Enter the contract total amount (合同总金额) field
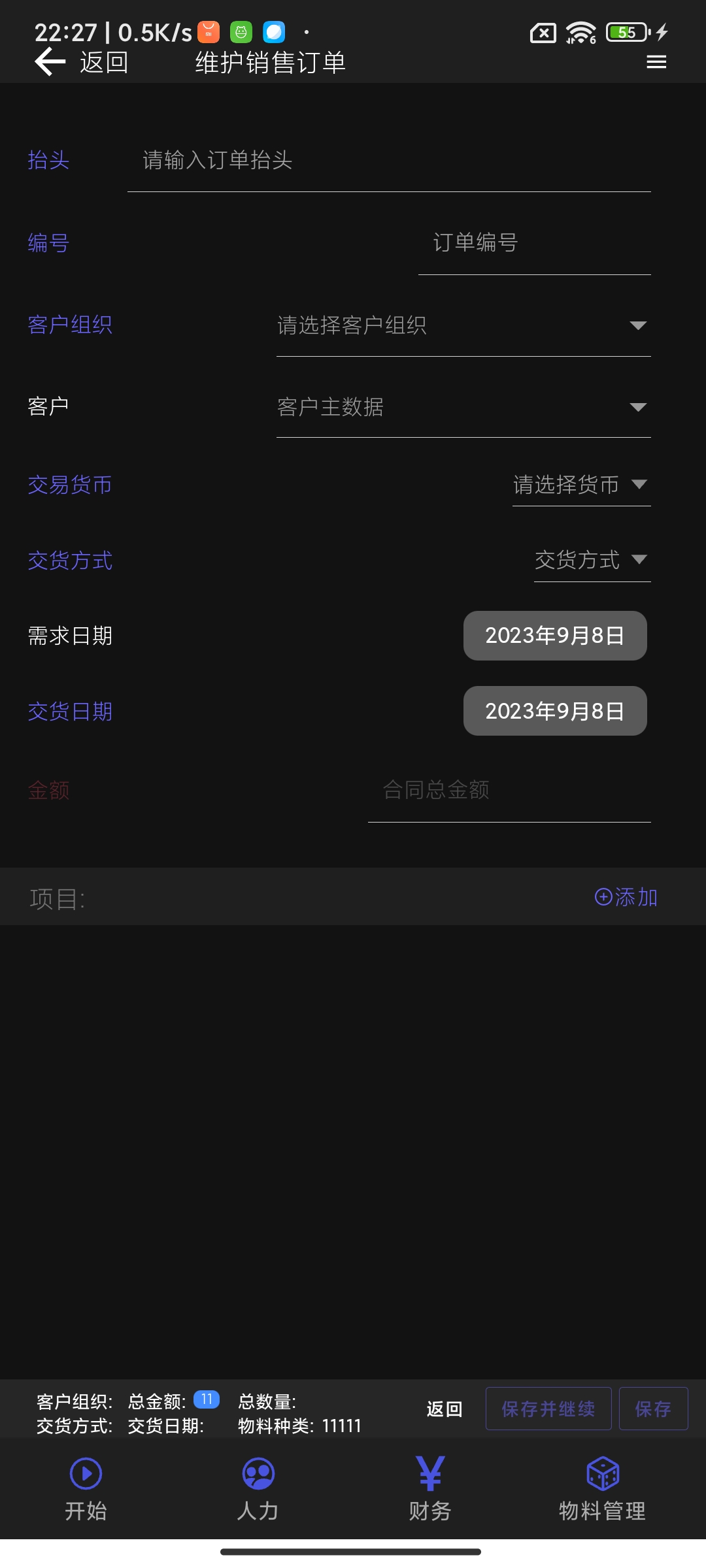 point(509,791)
